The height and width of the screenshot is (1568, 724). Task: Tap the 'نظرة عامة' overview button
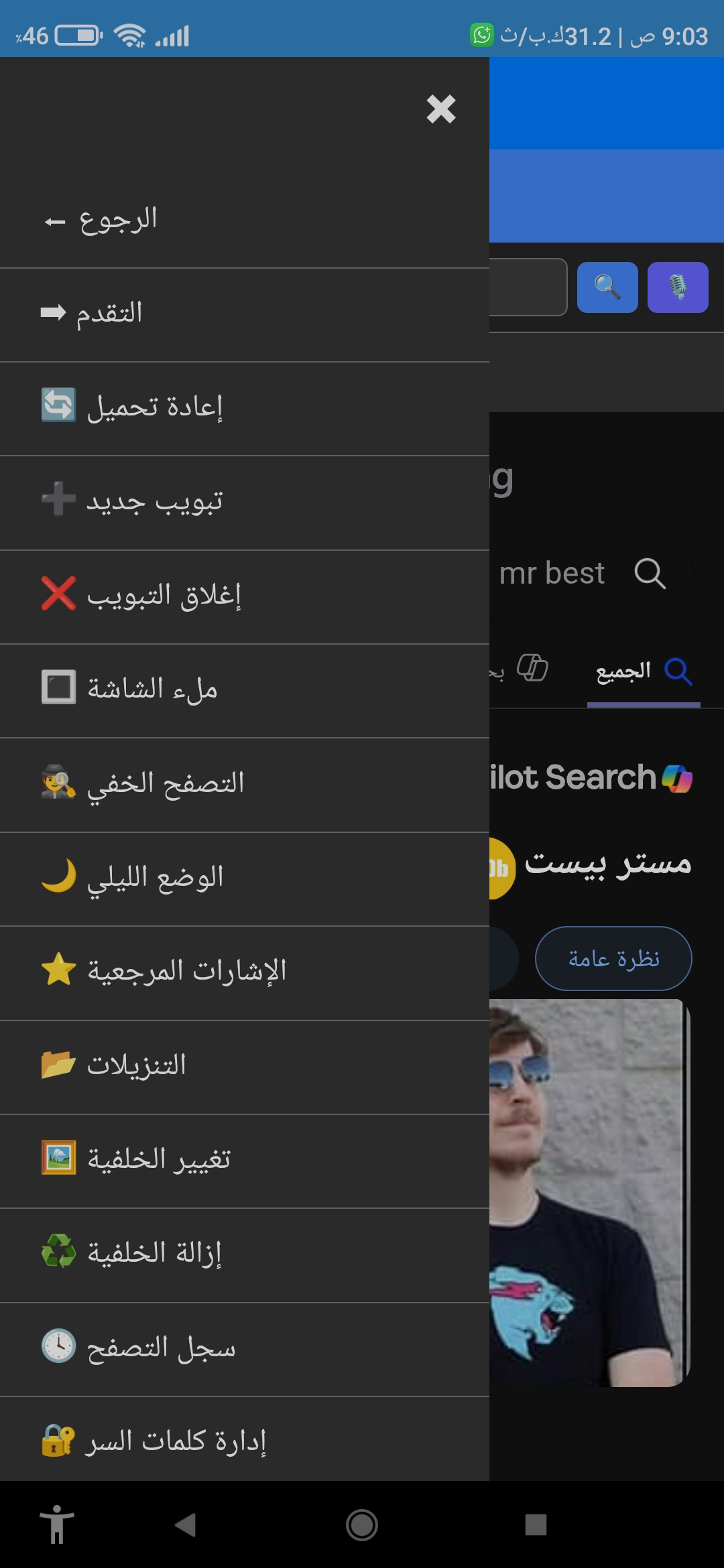click(x=613, y=958)
